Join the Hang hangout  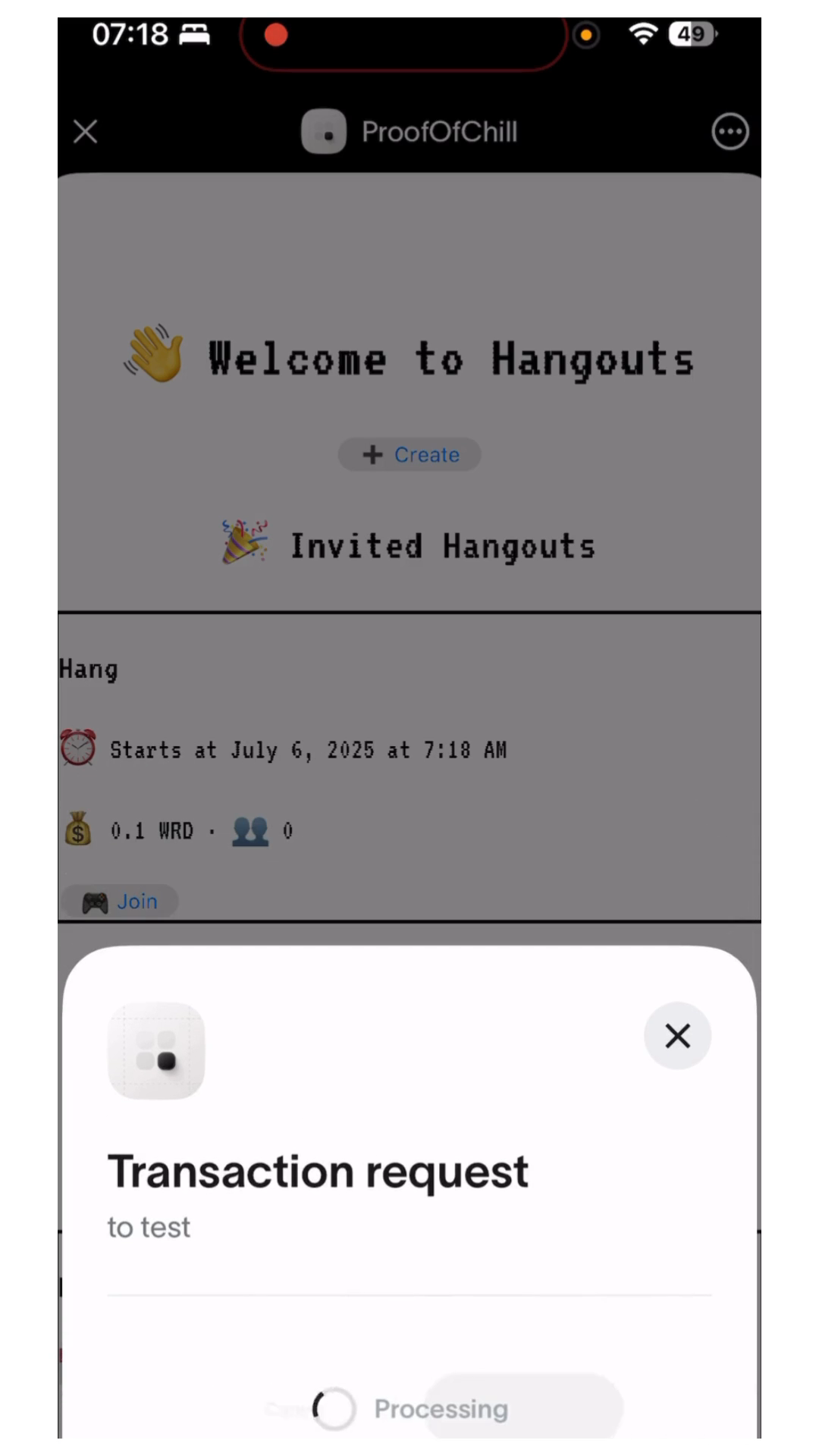121,902
